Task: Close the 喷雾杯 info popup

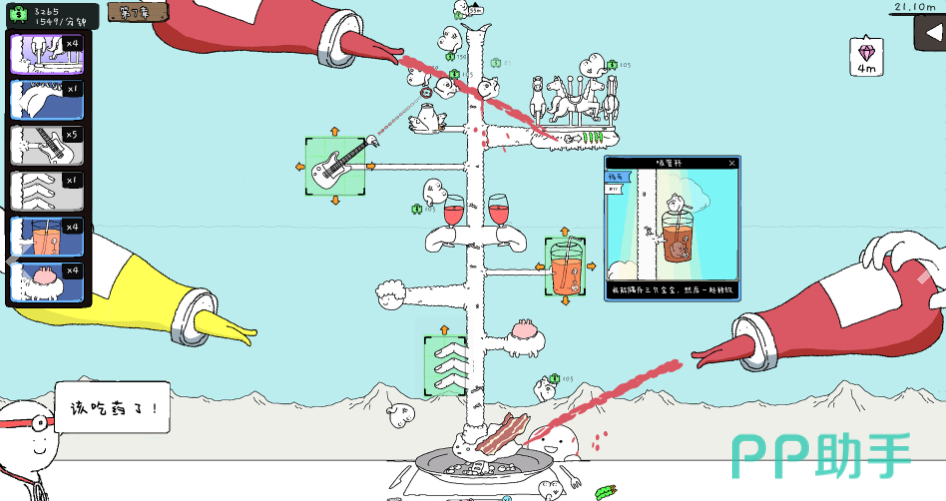Action: [731, 162]
